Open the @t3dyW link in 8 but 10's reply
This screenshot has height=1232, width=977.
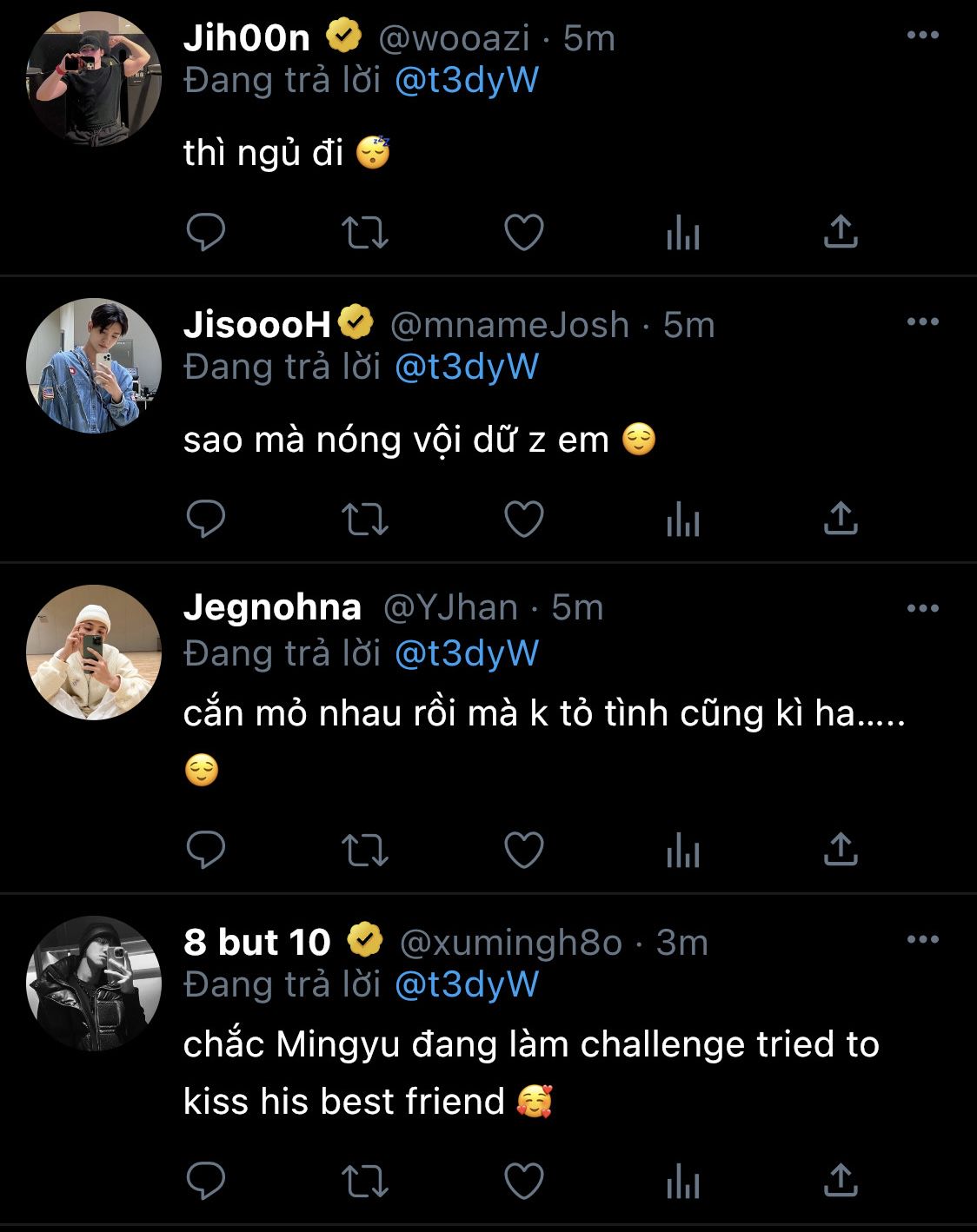pos(467,984)
